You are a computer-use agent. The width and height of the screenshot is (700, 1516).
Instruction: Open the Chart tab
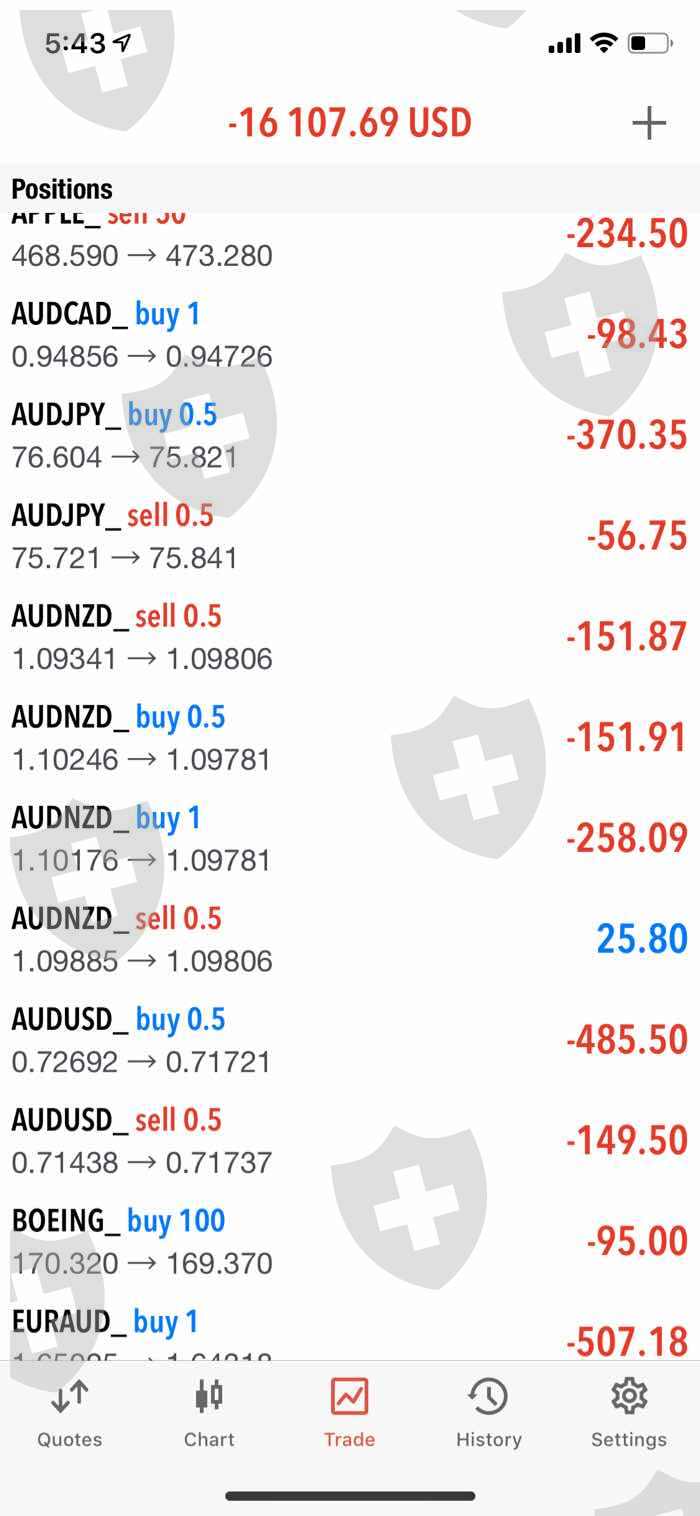(x=209, y=1413)
